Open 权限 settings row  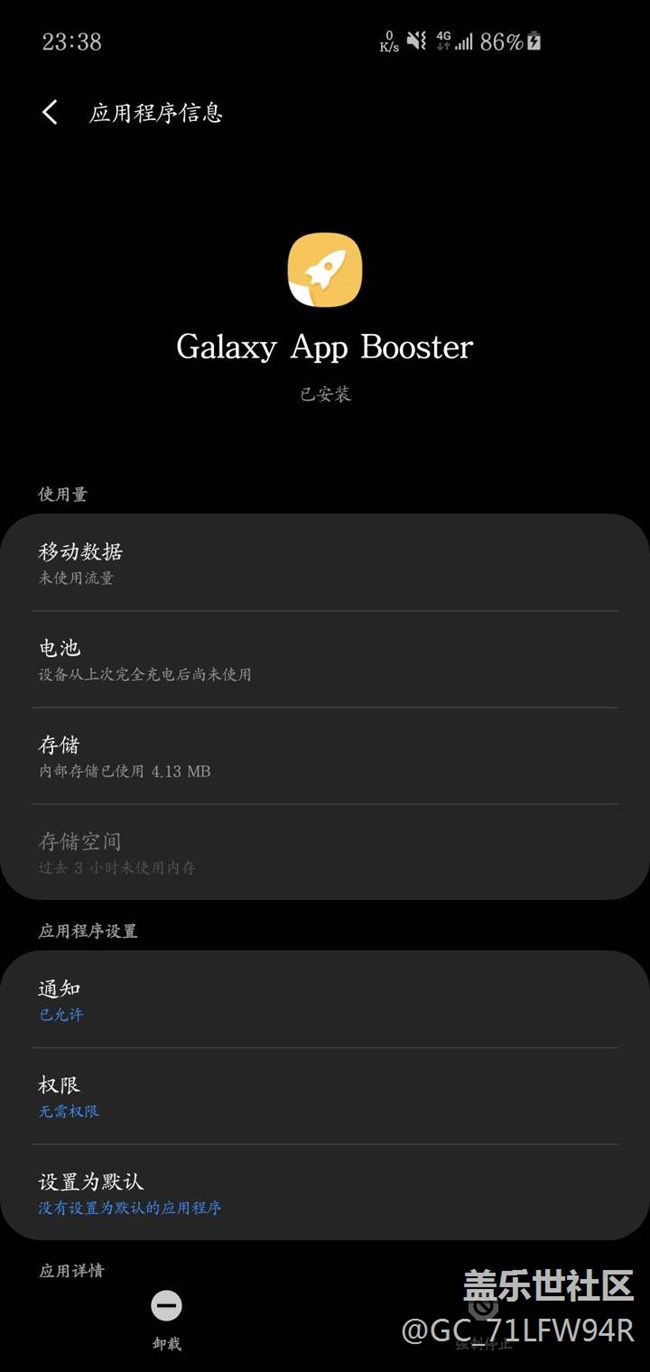[324, 1097]
